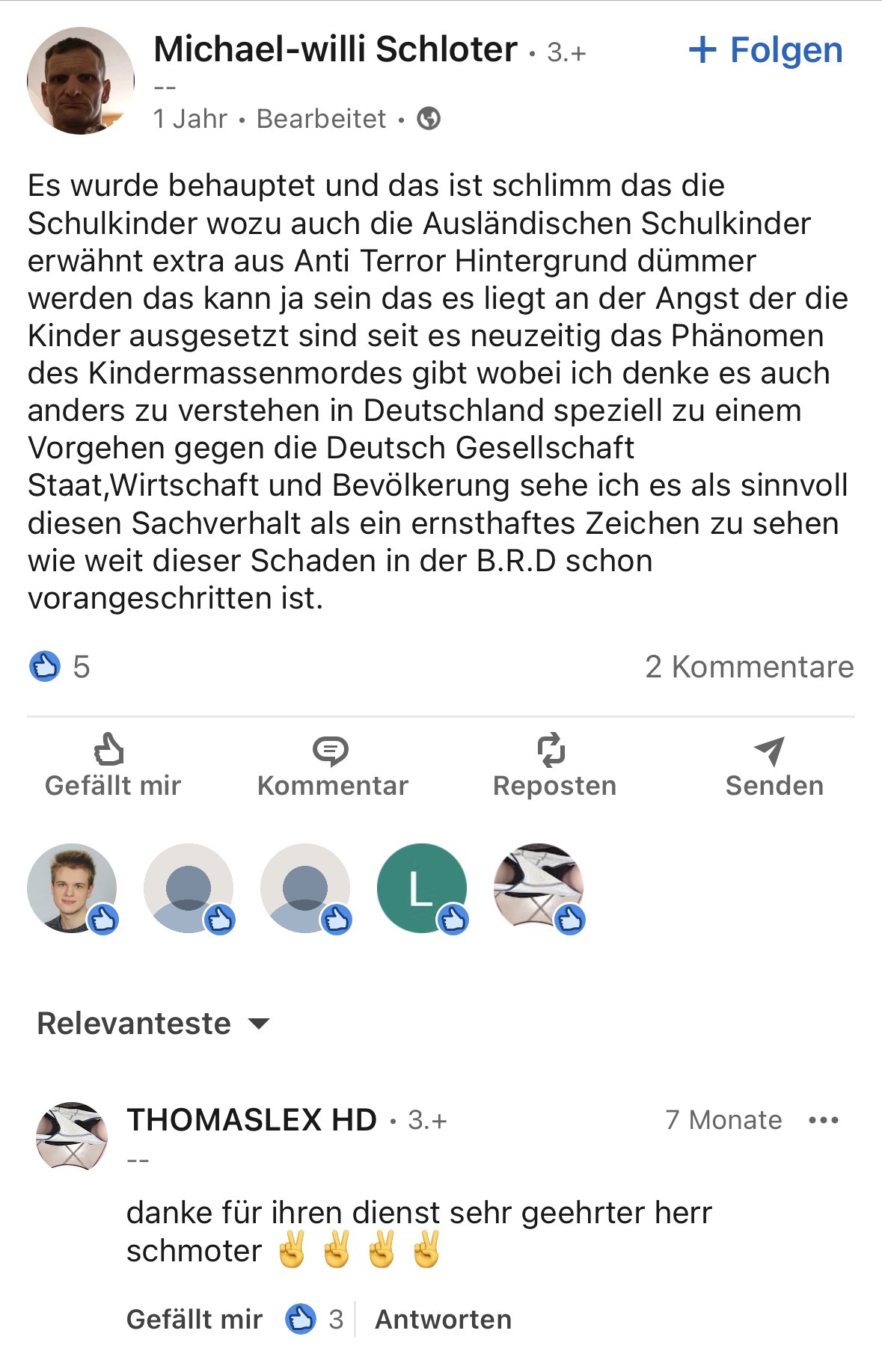This screenshot has height=1372, width=882.
Task: Reply to THOMASLEX HD via Antworten
Action: (443, 1319)
